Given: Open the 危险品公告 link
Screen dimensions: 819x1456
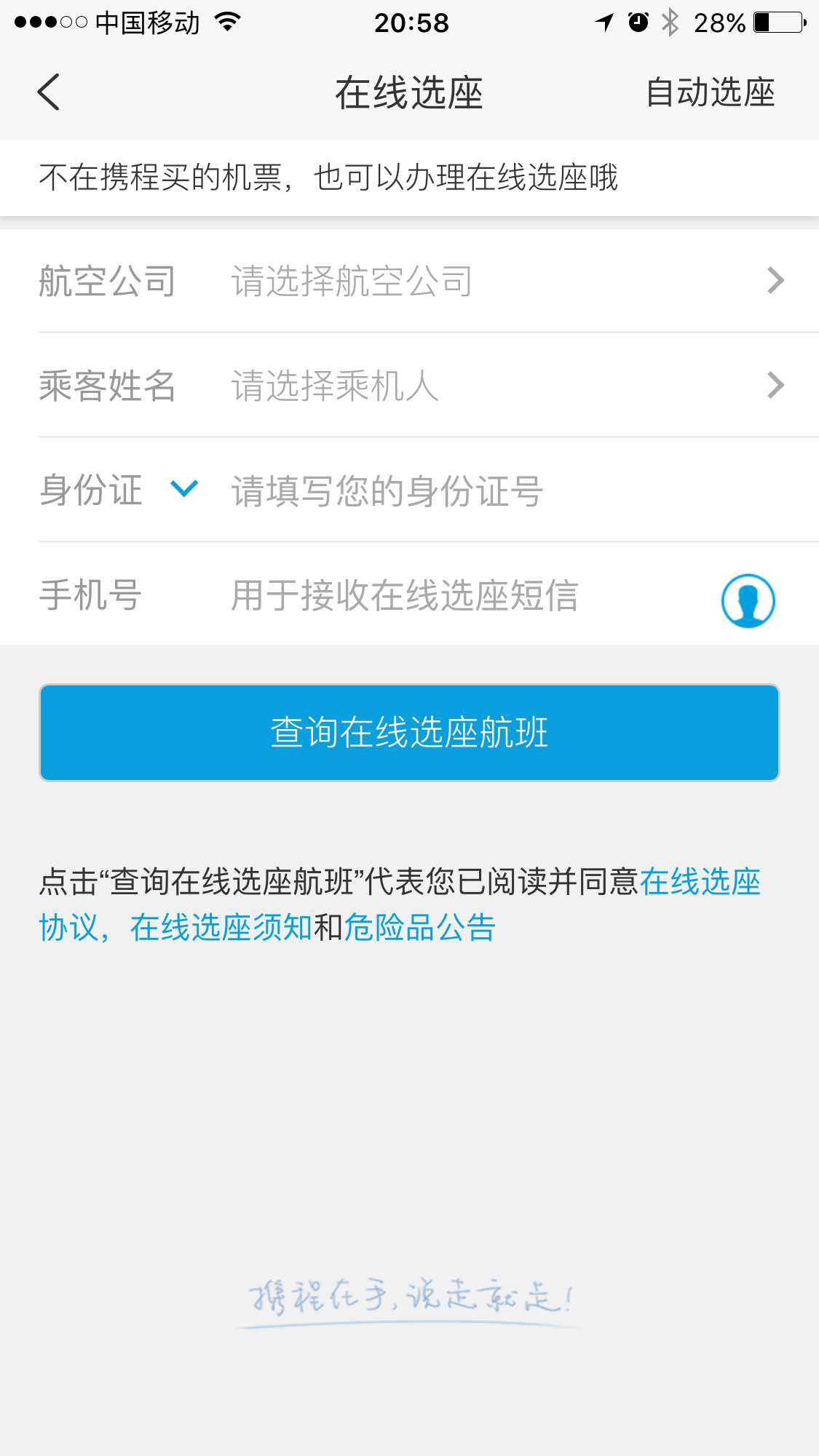Looking at the screenshot, I should coord(419,928).
